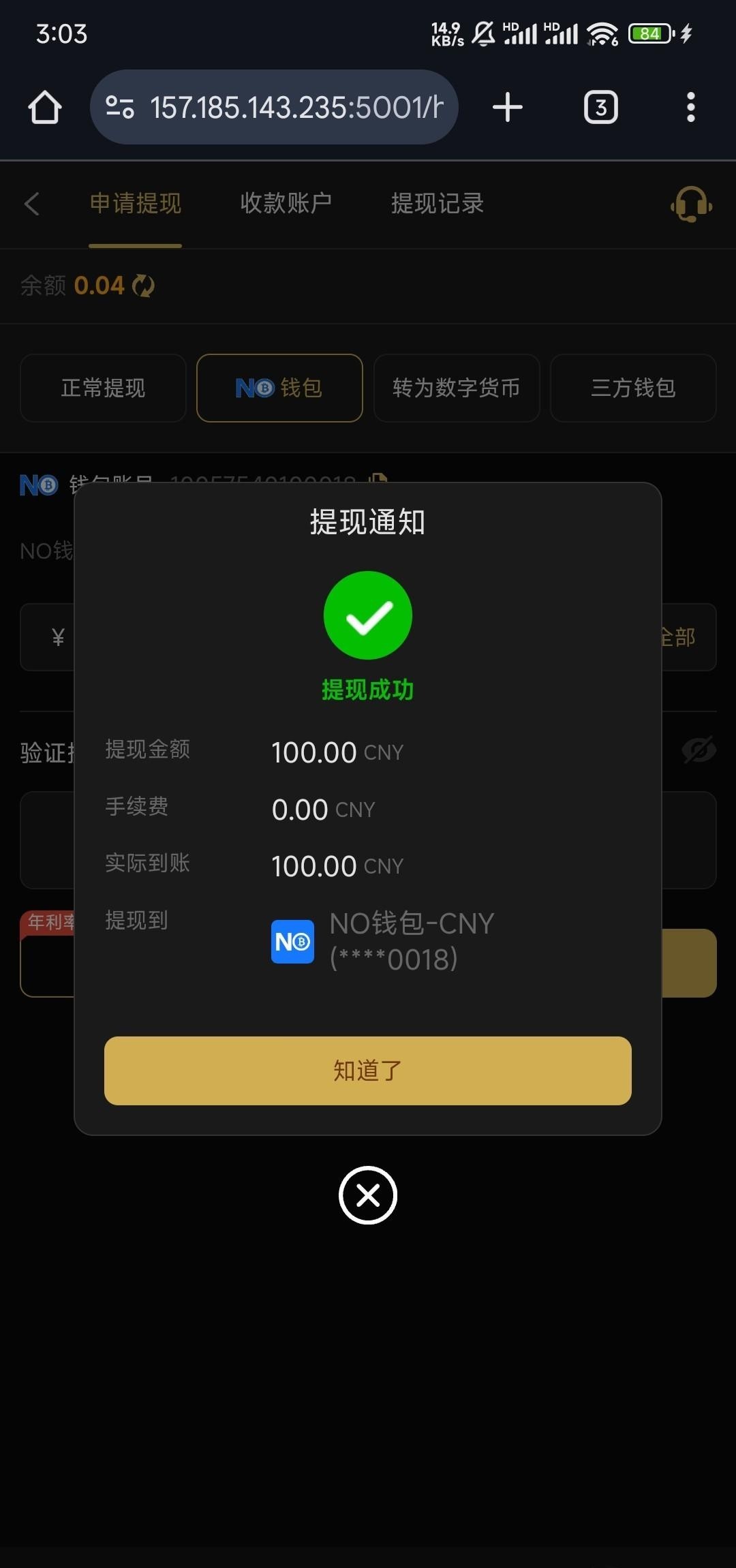Open the browser home page
Screen dimensions: 736x1568
click(45, 108)
